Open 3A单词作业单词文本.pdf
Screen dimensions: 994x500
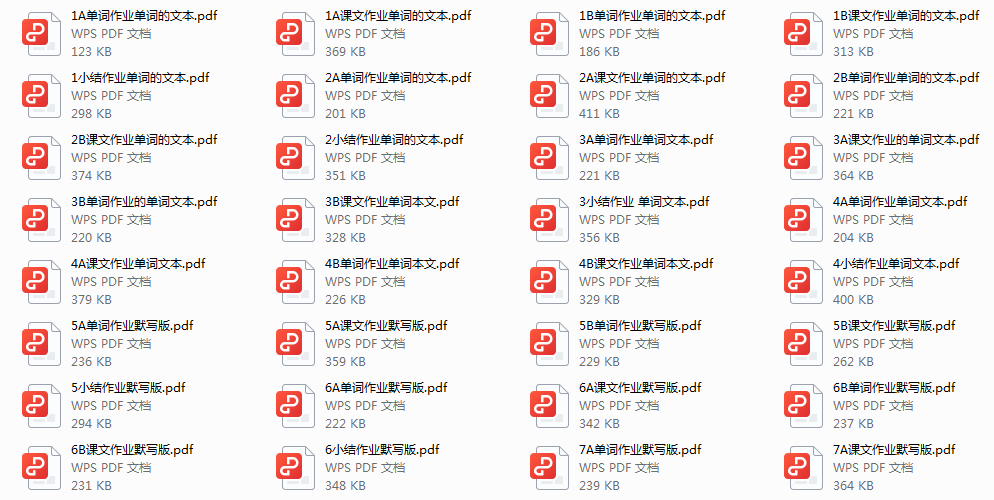click(x=646, y=140)
